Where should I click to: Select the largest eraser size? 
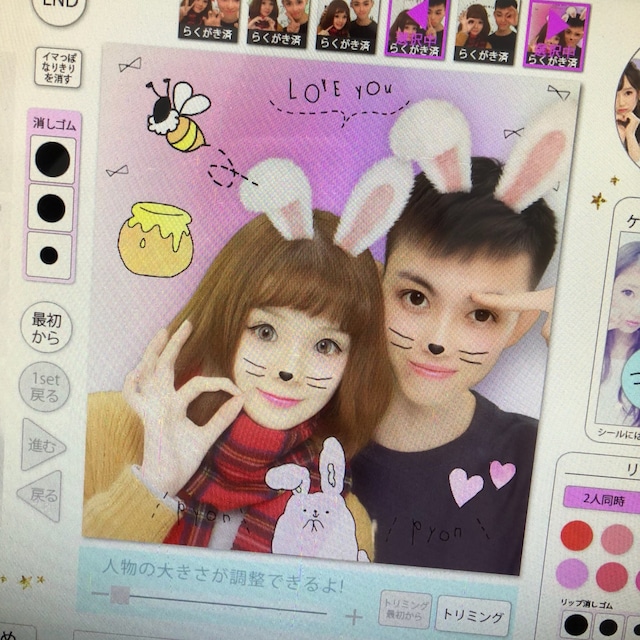click(52, 159)
